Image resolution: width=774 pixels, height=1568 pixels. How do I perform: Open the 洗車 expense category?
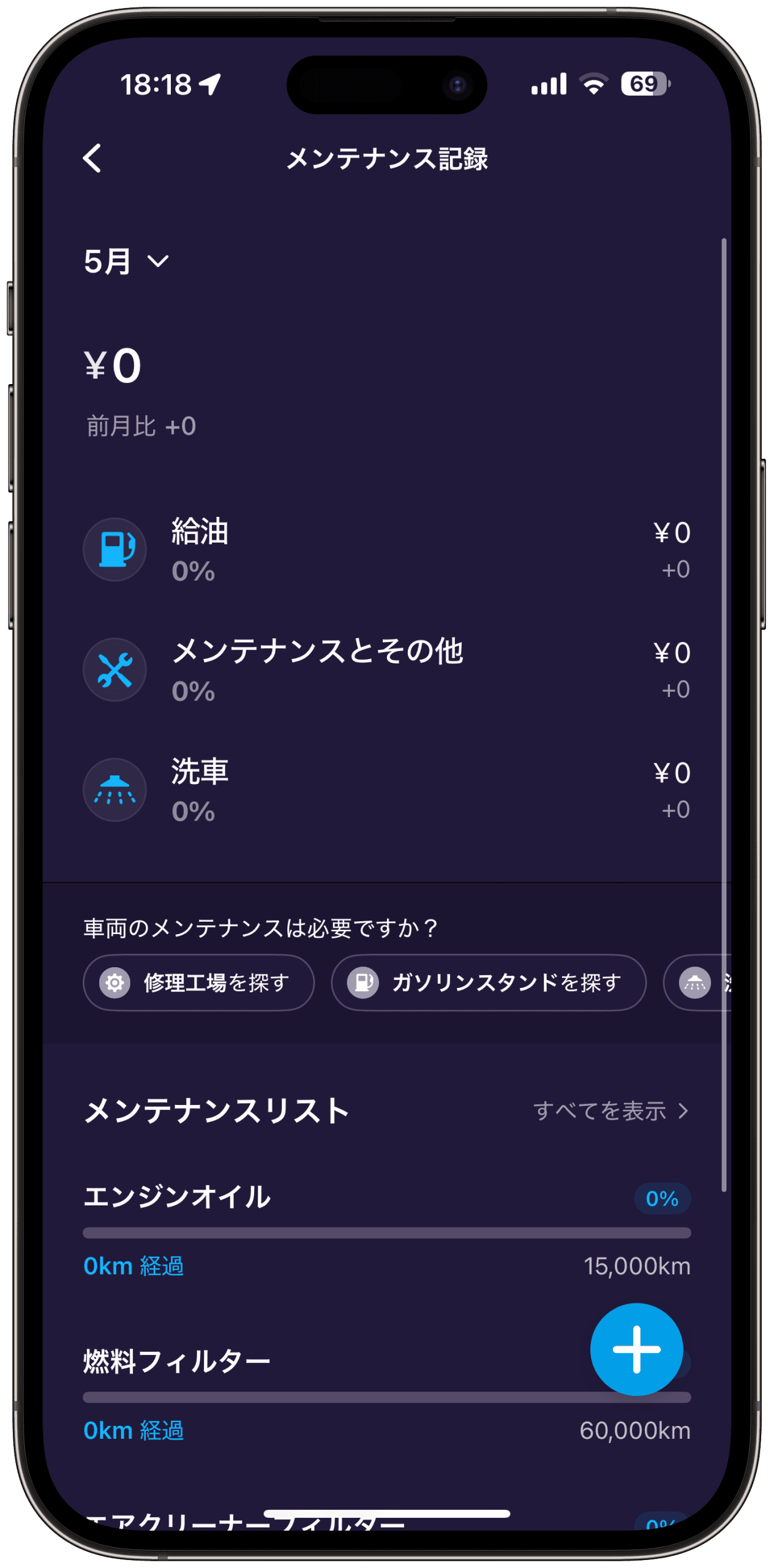[386, 790]
